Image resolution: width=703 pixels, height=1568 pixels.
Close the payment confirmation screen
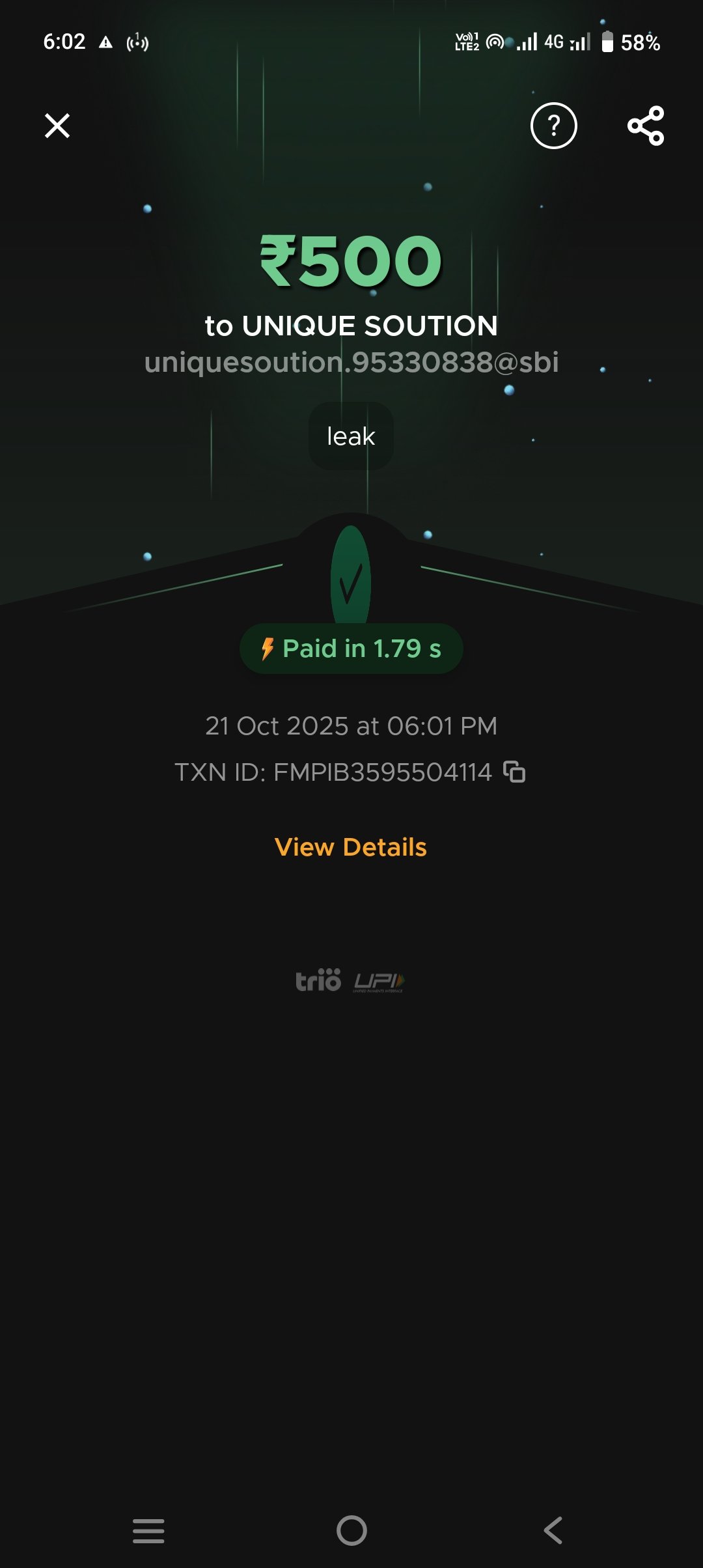(x=57, y=126)
